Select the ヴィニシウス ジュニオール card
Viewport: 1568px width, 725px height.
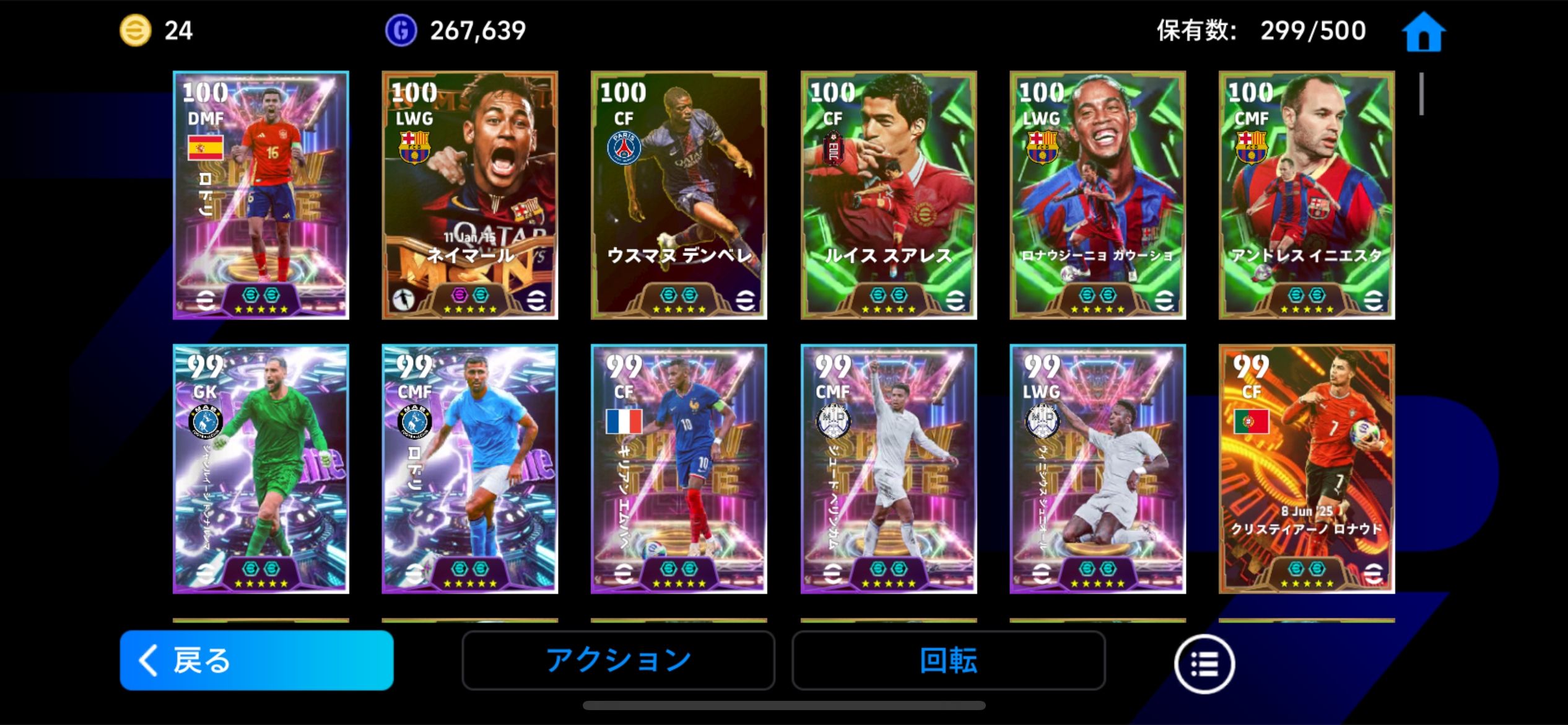(x=1097, y=469)
